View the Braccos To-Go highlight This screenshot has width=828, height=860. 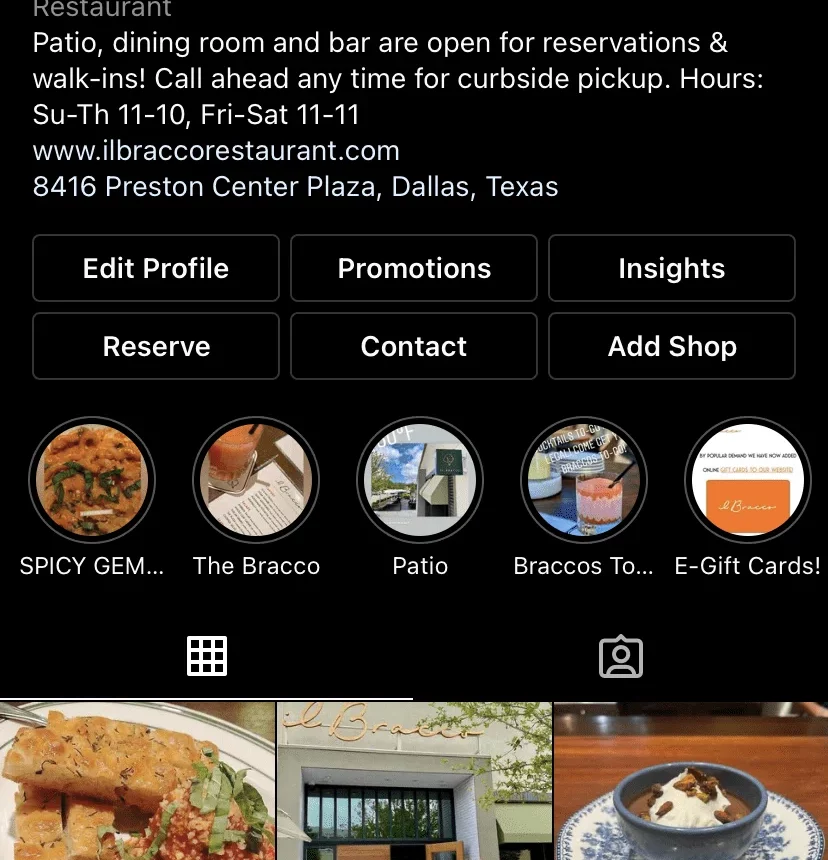584,480
